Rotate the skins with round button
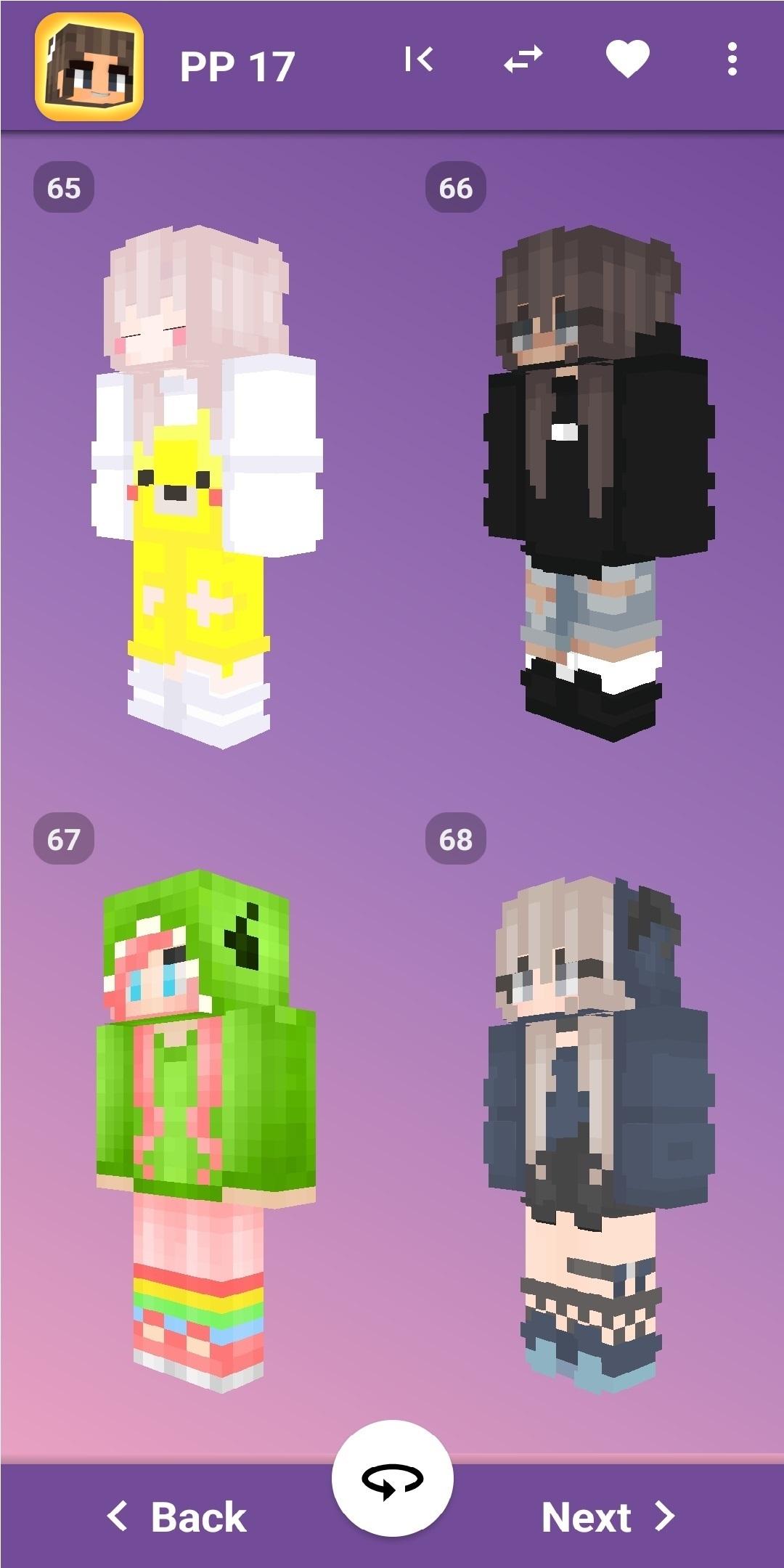 (393, 1479)
